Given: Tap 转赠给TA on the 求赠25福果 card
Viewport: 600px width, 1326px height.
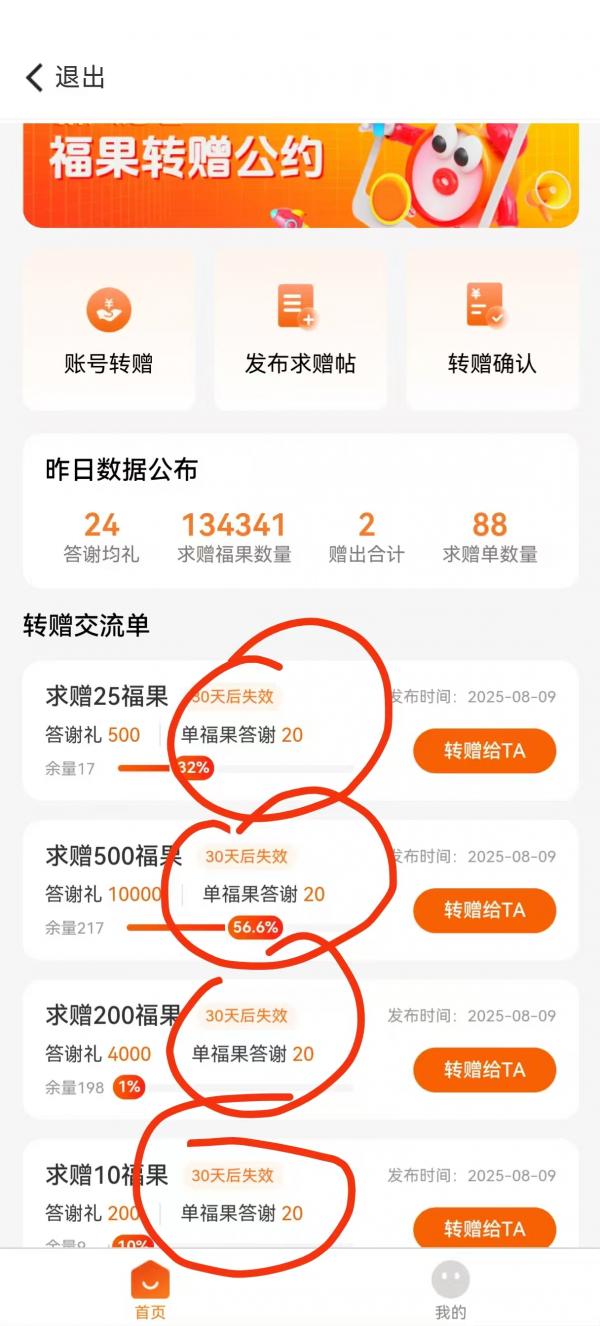Looking at the screenshot, I should [484, 751].
